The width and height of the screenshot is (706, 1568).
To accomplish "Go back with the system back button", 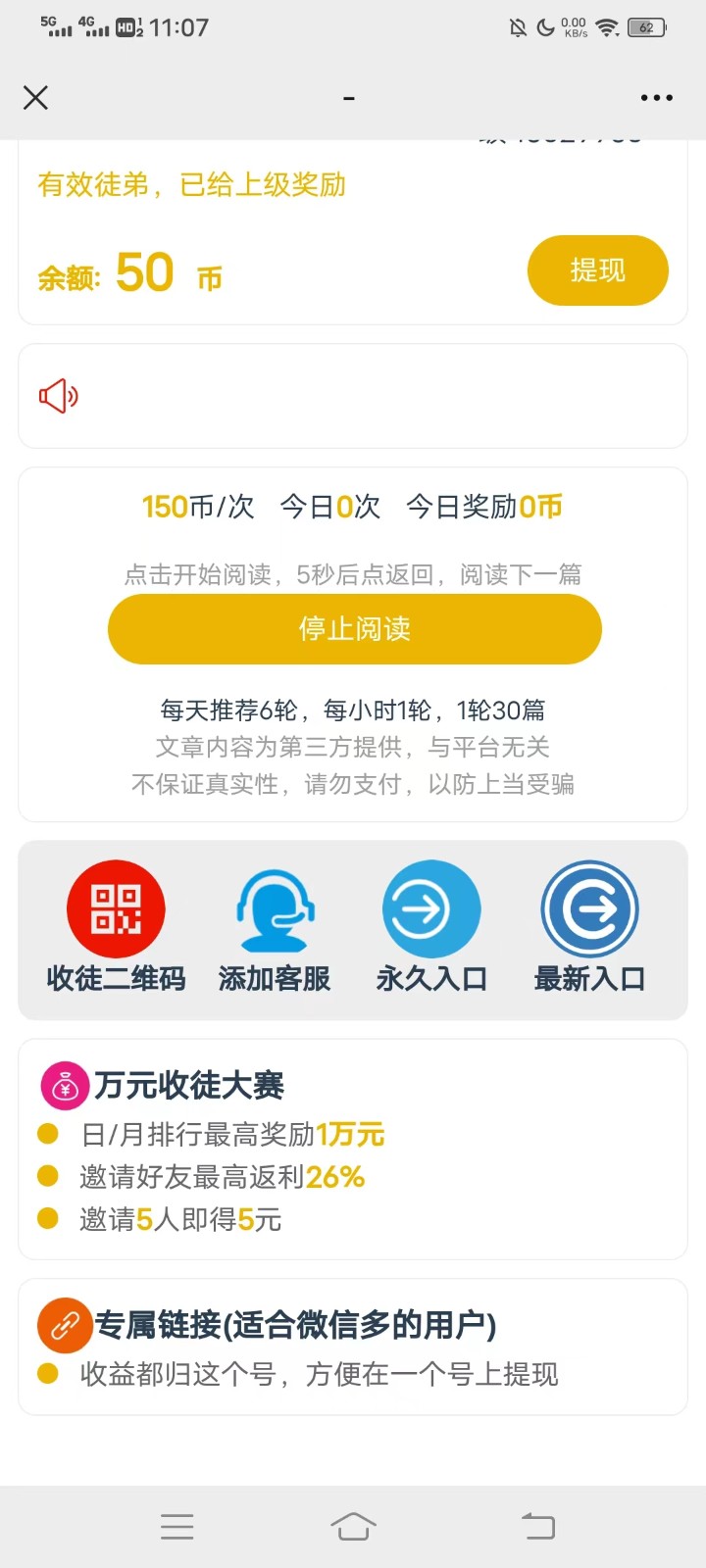I will tap(537, 1526).
